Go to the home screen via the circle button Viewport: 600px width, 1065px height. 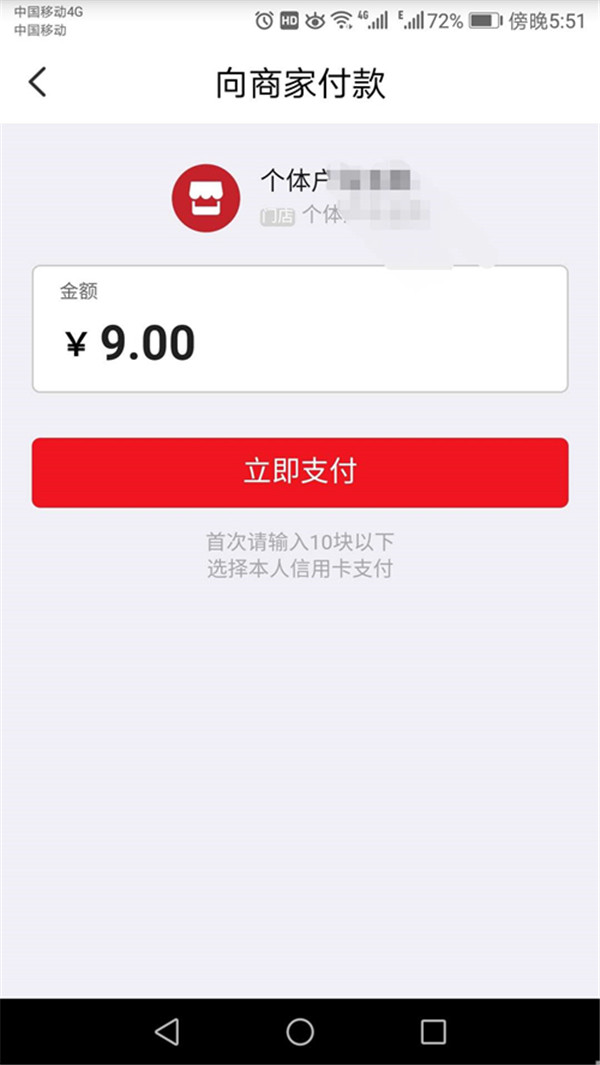point(300,1032)
